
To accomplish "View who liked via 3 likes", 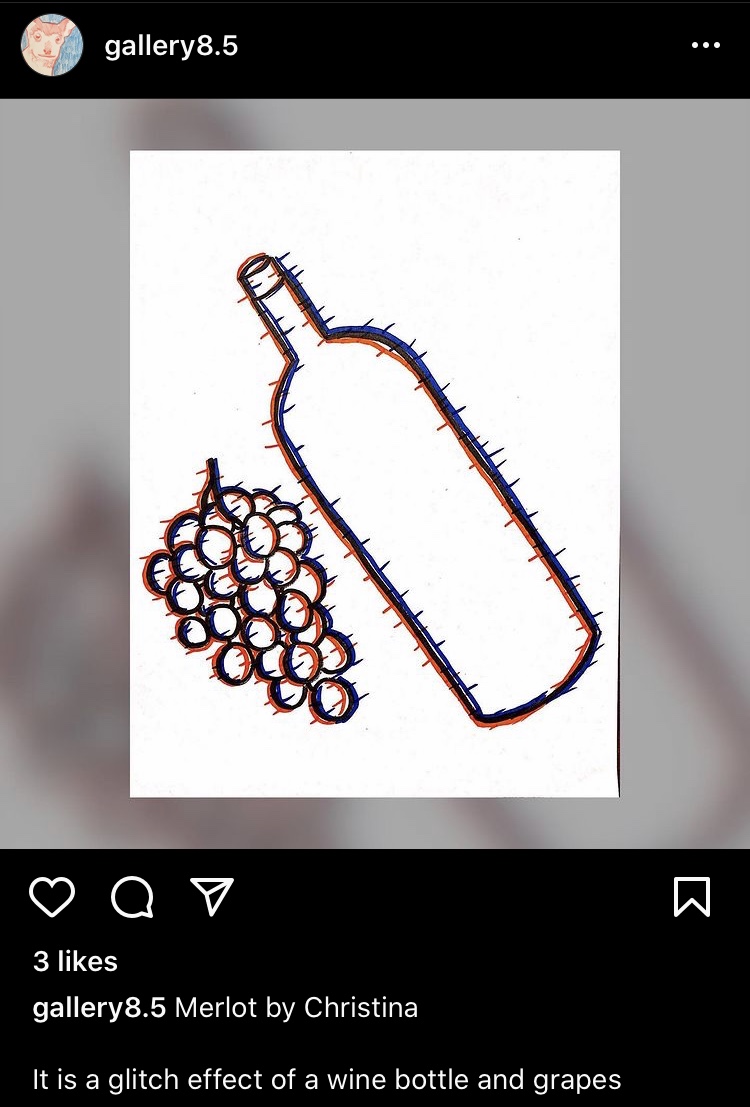I will [75, 961].
